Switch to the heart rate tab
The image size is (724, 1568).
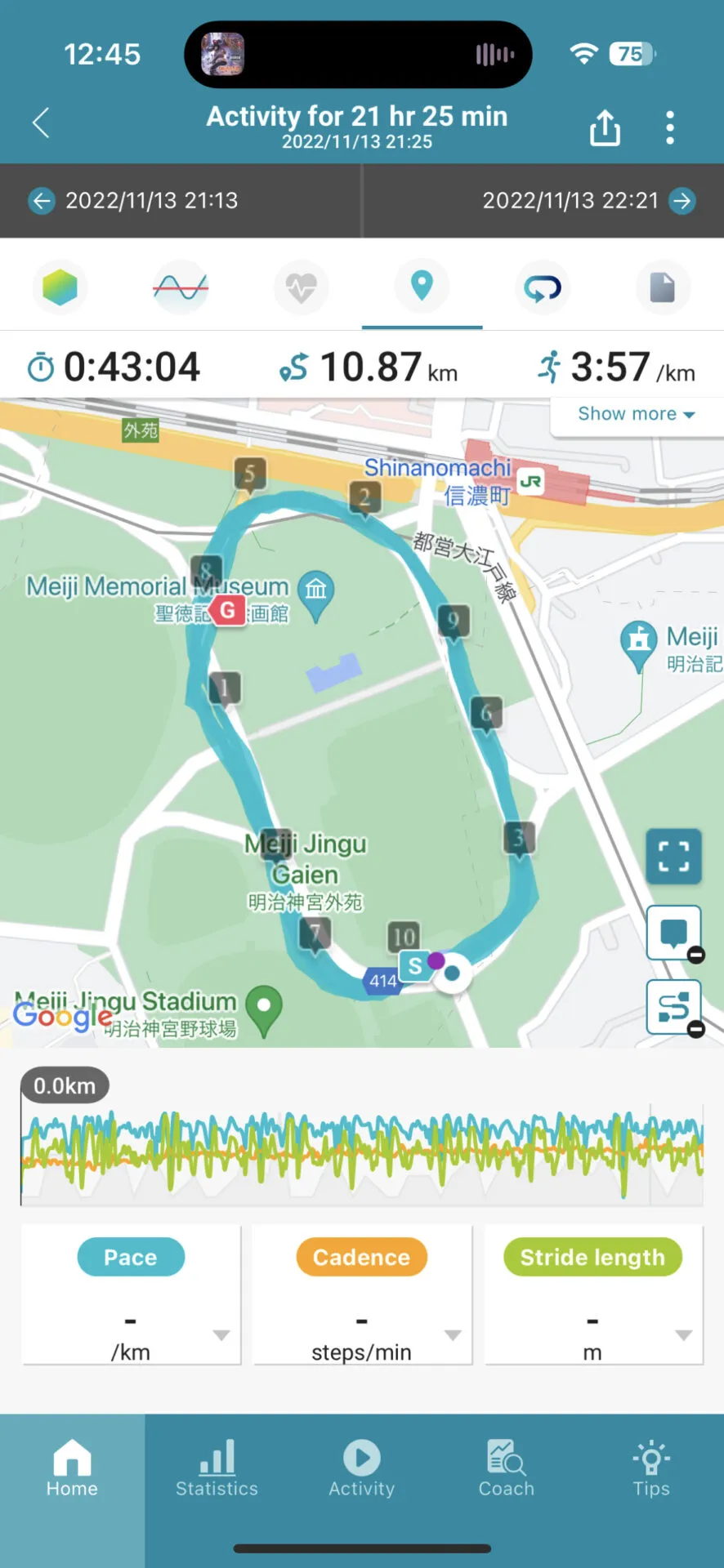pyautogui.click(x=301, y=287)
